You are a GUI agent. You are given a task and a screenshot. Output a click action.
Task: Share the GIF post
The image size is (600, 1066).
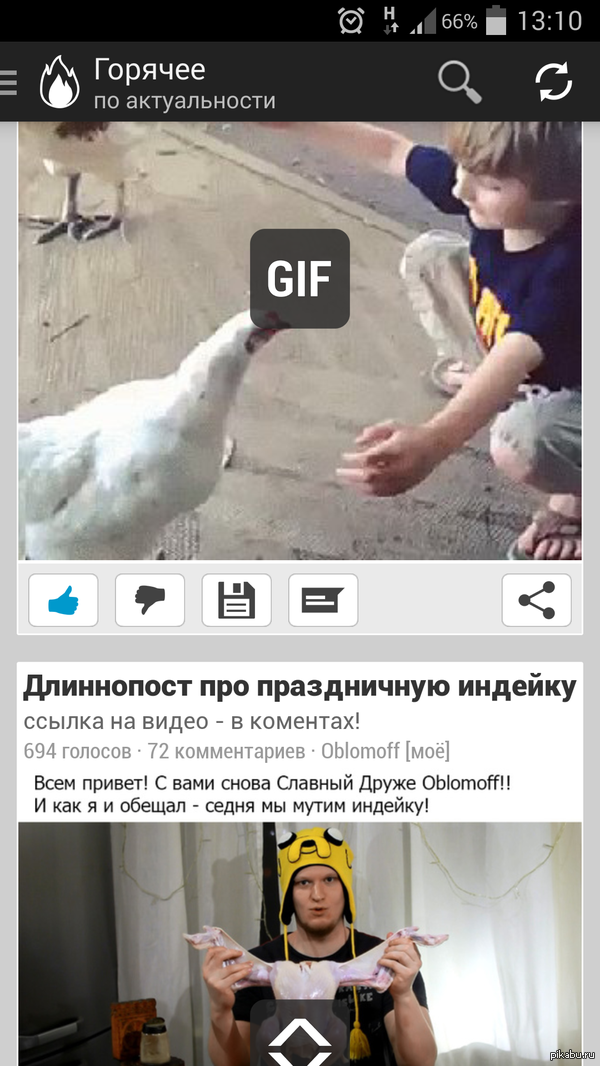[536, 600]
